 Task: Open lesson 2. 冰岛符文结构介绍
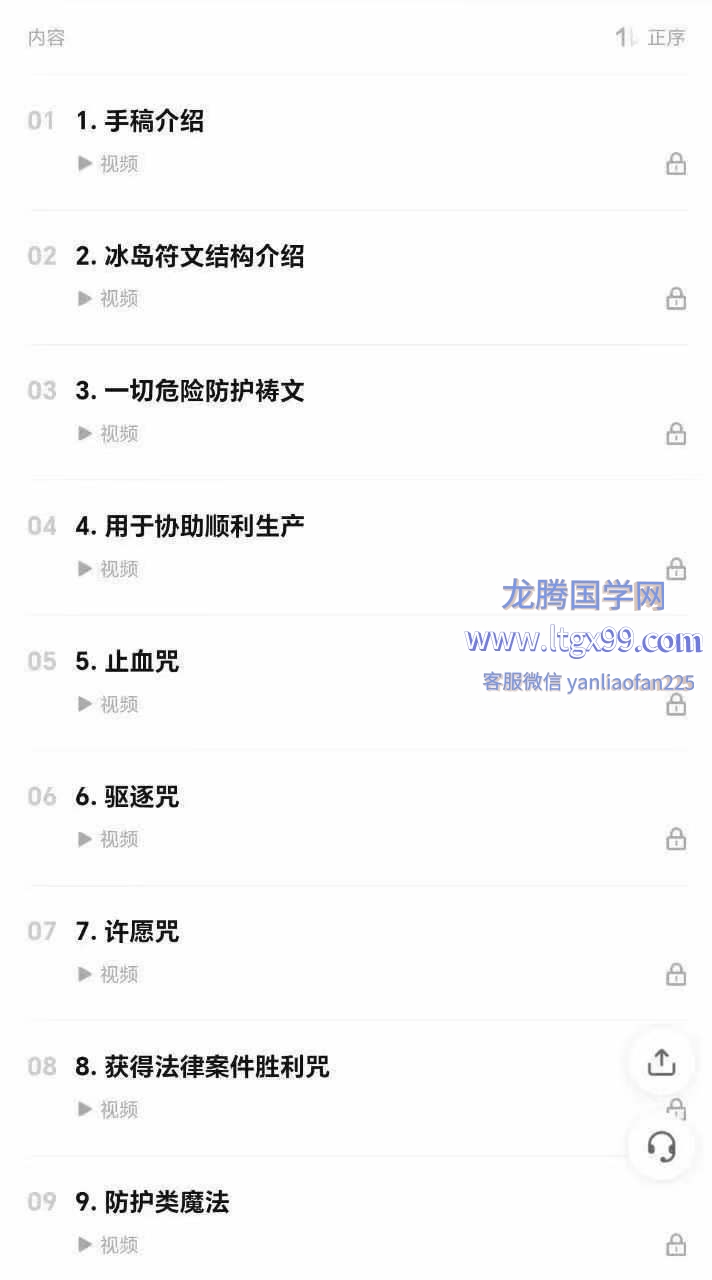[x=190, y=257]
